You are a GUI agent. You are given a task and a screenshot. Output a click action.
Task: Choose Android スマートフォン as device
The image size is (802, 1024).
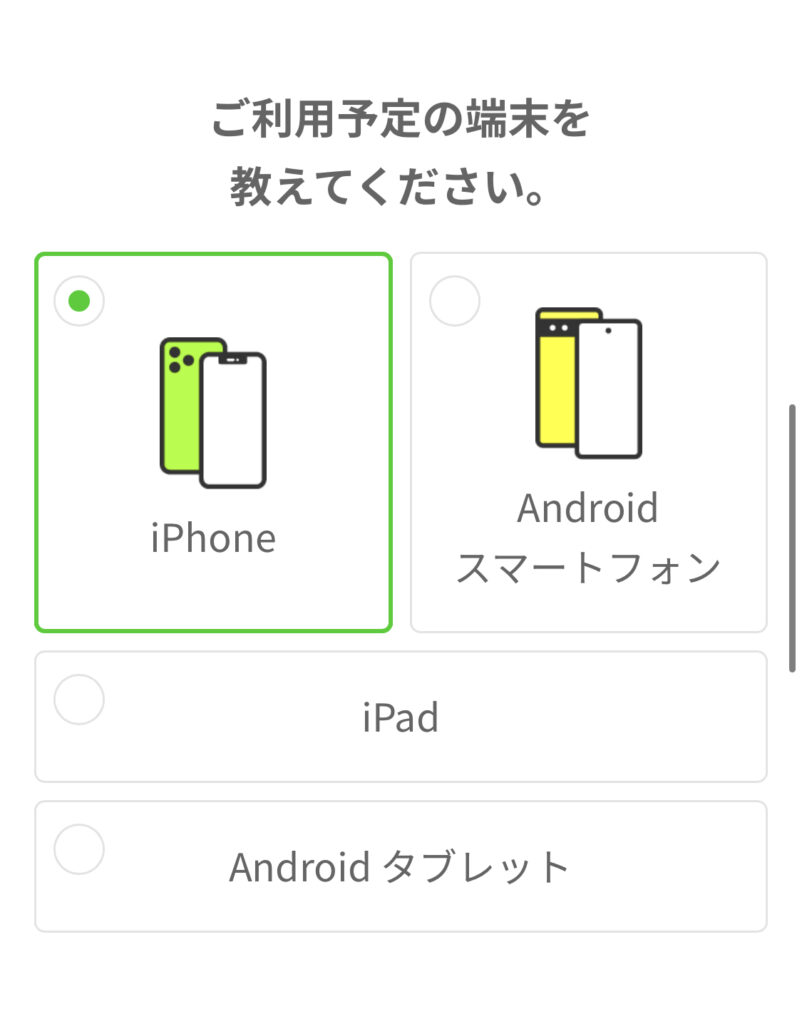[588, 442]
